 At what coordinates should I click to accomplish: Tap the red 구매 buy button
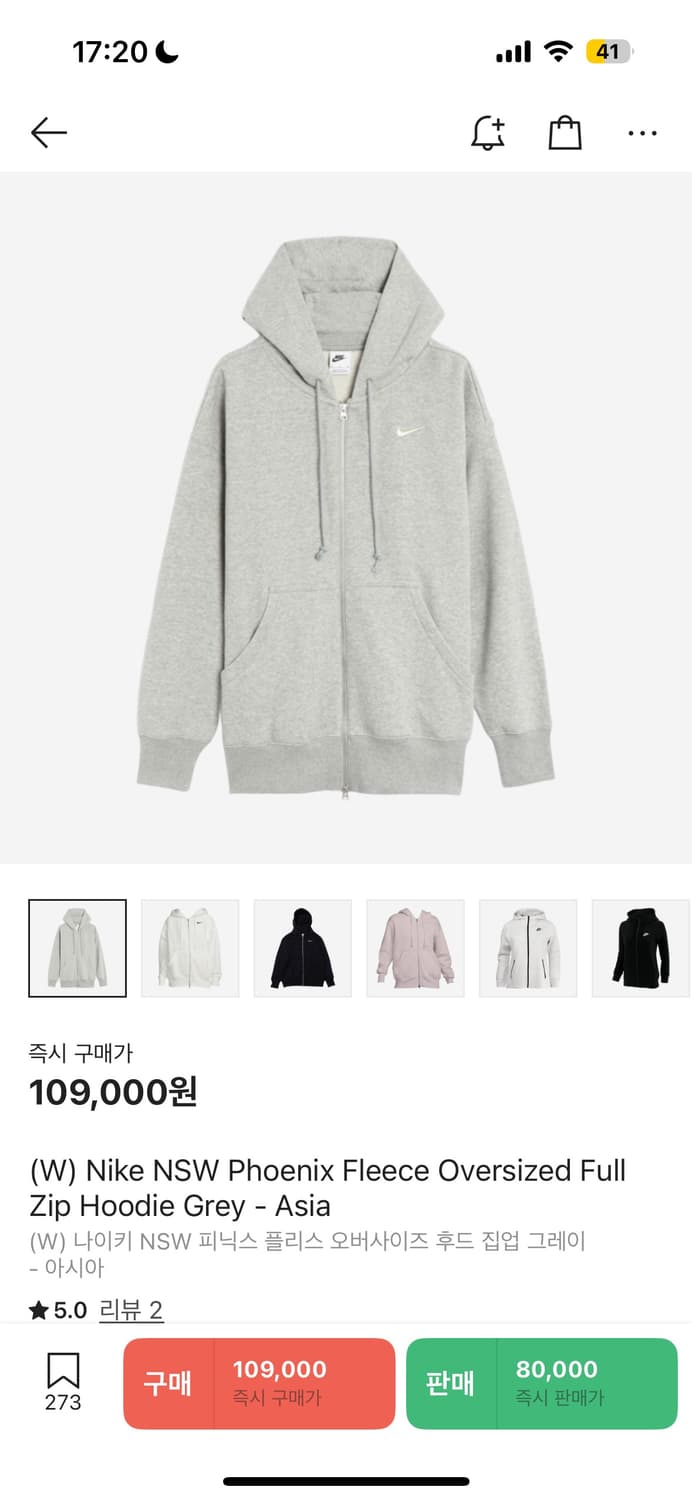pyautogui.click(x=259, y=1383)
